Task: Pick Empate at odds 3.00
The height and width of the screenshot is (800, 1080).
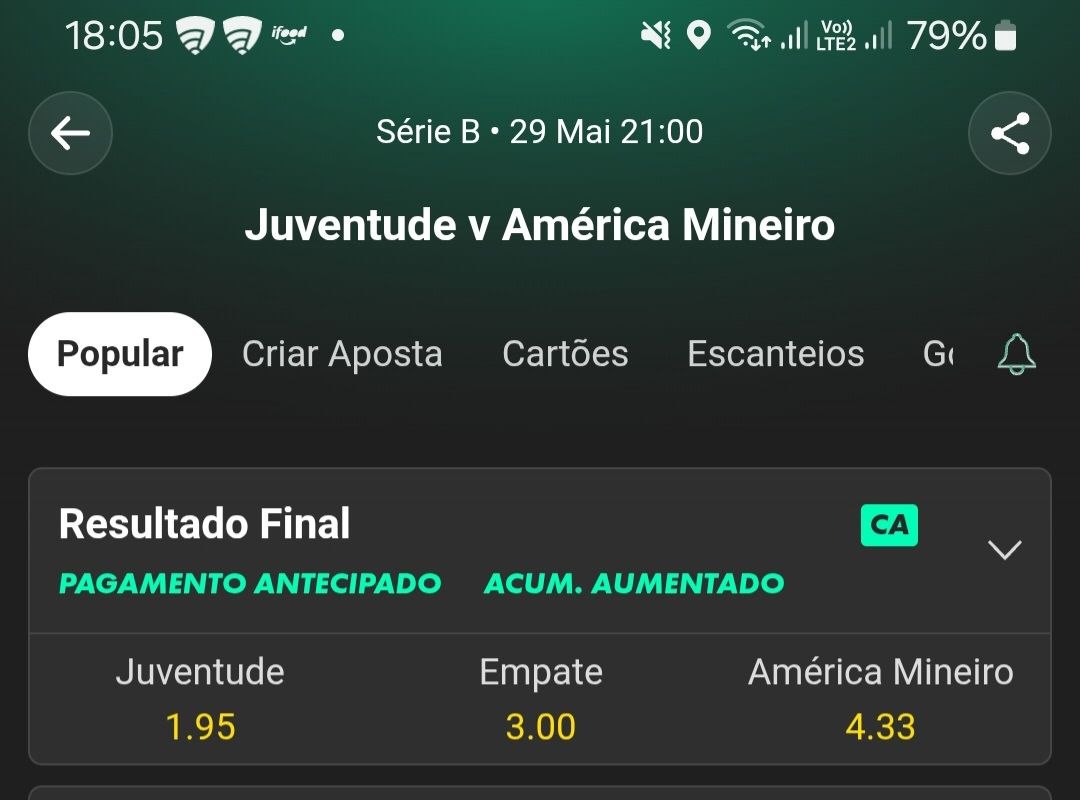Action: [x=541, y=699]
